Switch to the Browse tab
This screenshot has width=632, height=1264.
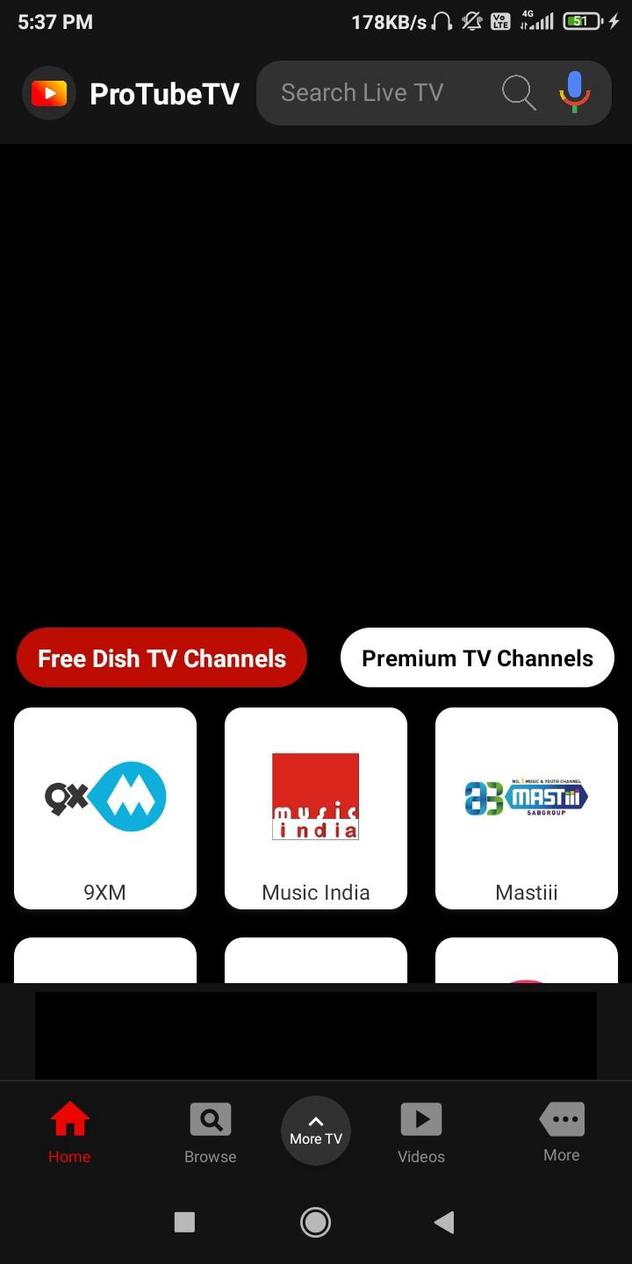coord(210,1132)
